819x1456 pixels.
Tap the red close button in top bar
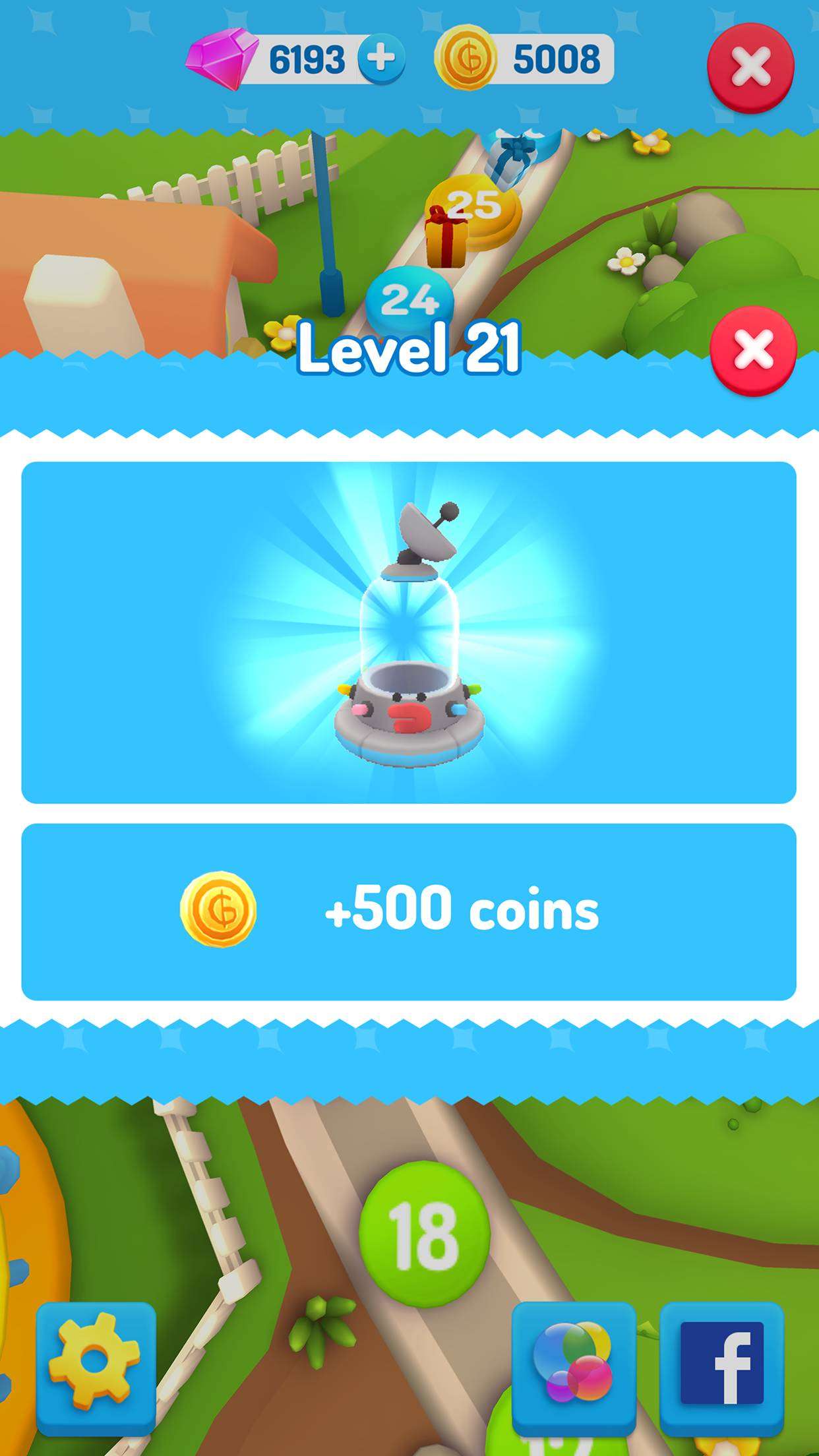(x=750, y=67)
